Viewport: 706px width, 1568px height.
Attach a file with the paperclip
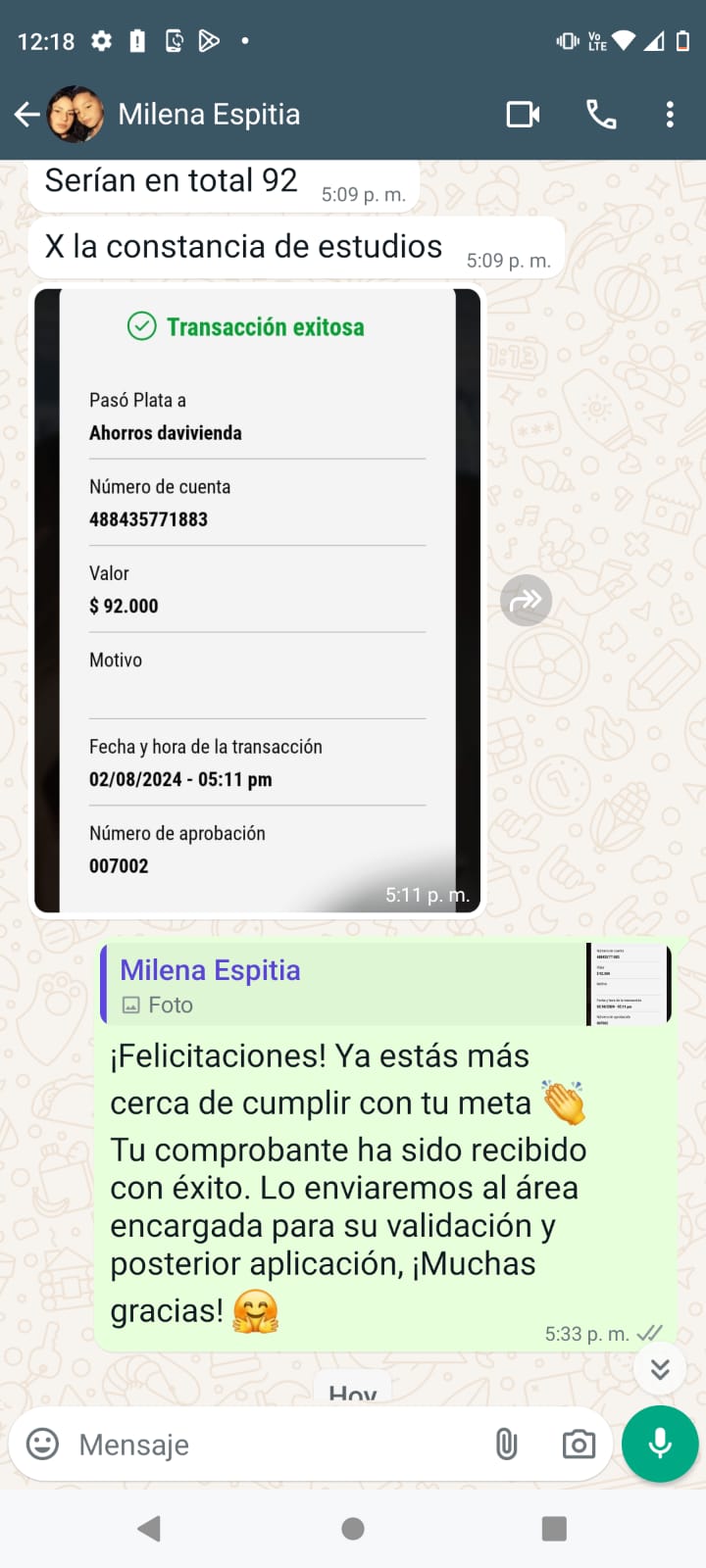(506, 1445)
